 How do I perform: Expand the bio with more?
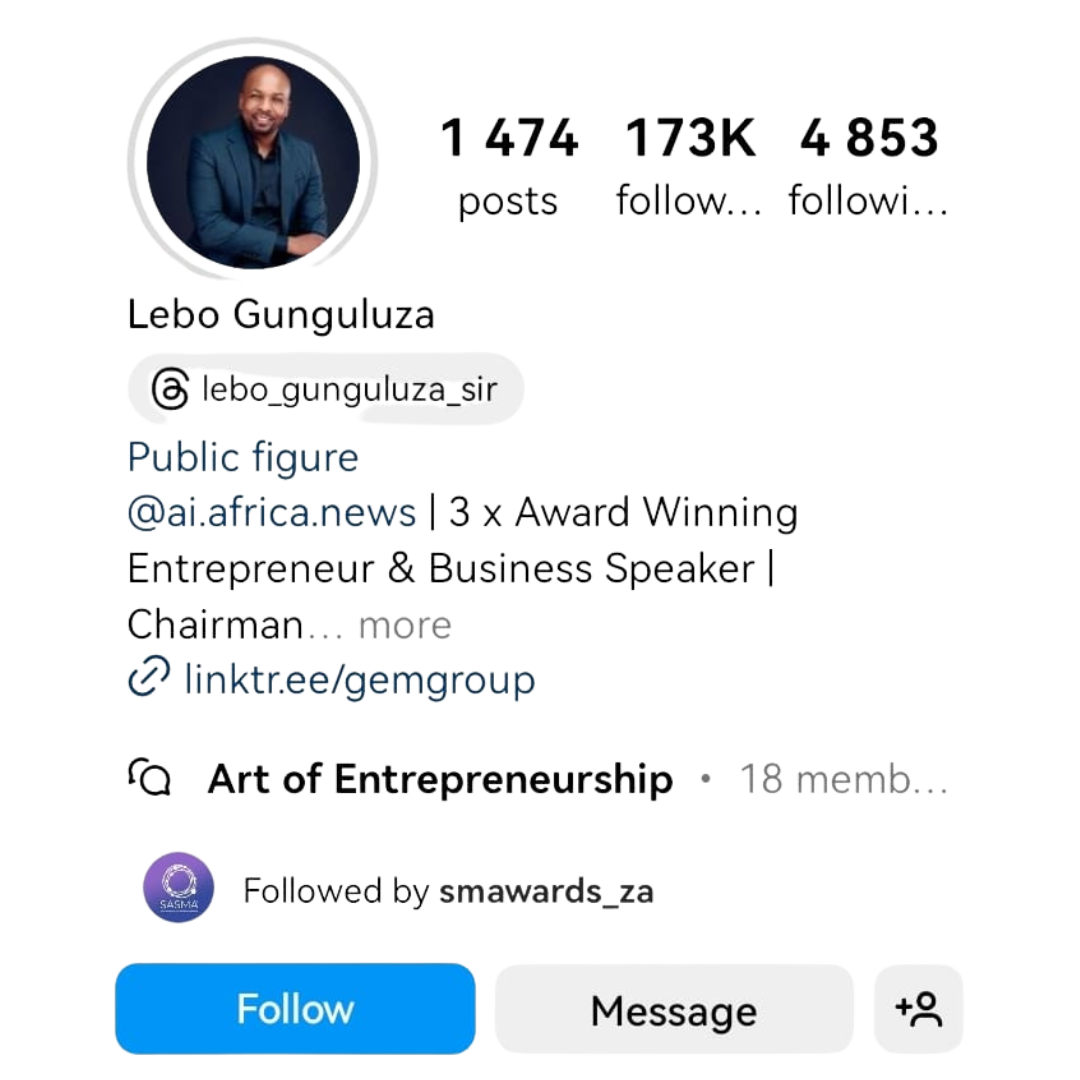click(x=405, y=625)
